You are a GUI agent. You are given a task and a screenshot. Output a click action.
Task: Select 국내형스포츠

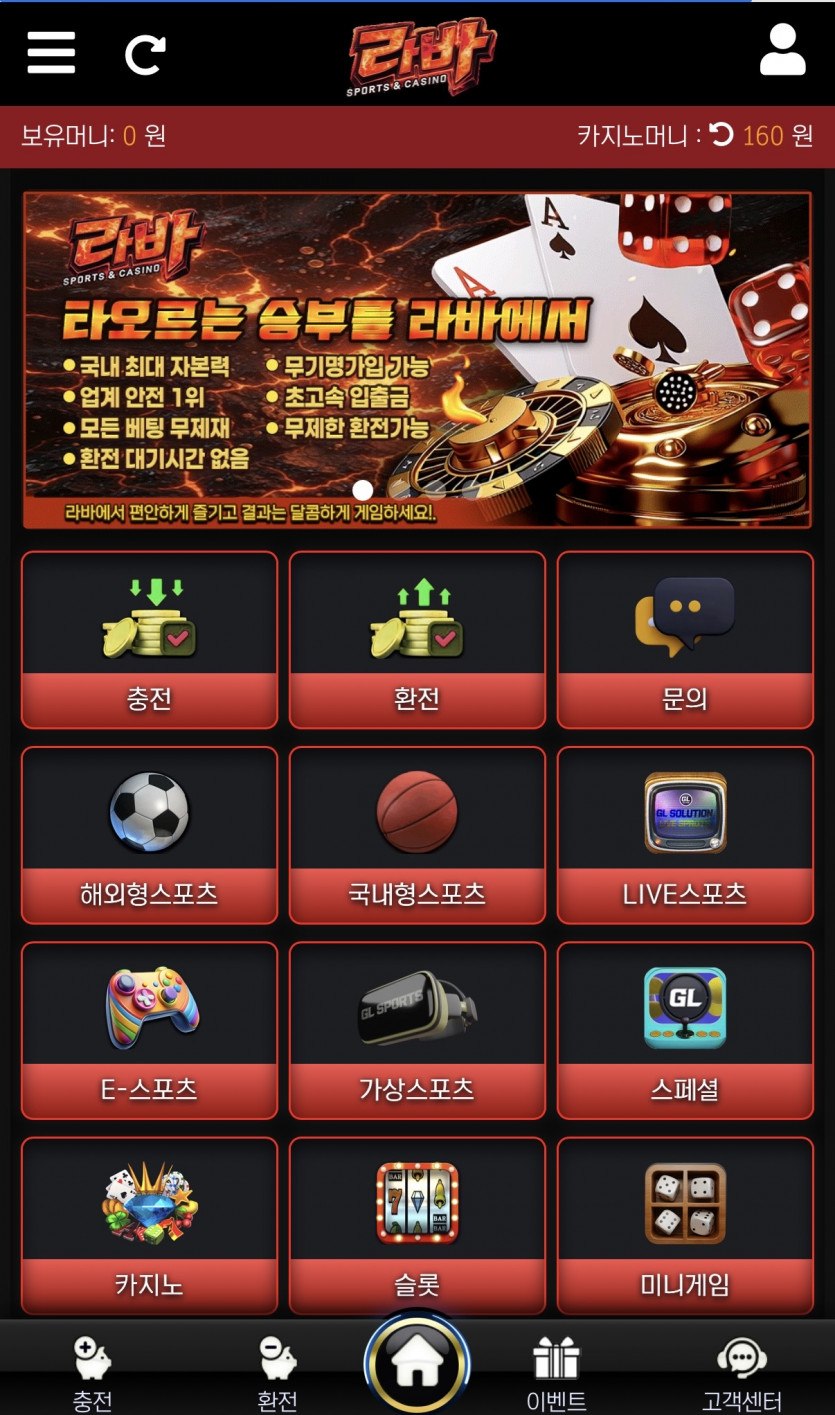(x=417, y=835)
